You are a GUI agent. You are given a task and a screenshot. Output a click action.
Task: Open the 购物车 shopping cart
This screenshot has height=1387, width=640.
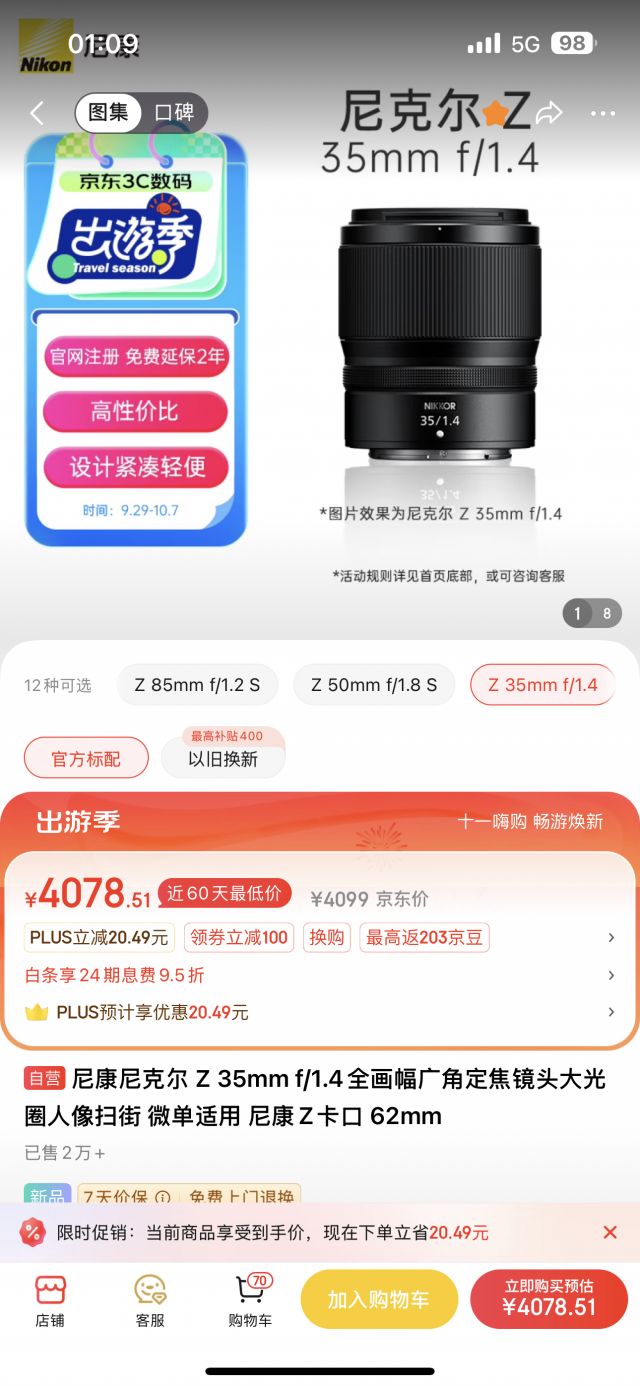click(x=250, y=1301)
